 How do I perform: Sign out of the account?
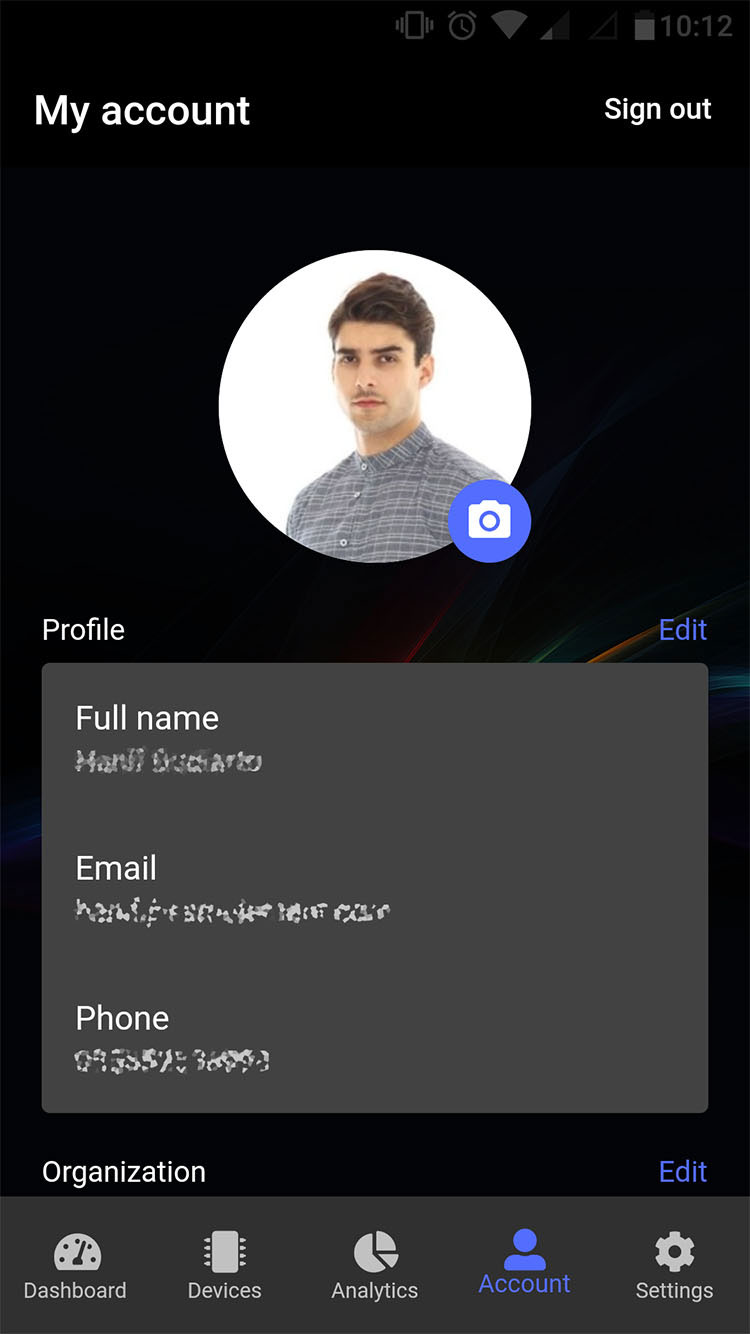pos(657,109)
